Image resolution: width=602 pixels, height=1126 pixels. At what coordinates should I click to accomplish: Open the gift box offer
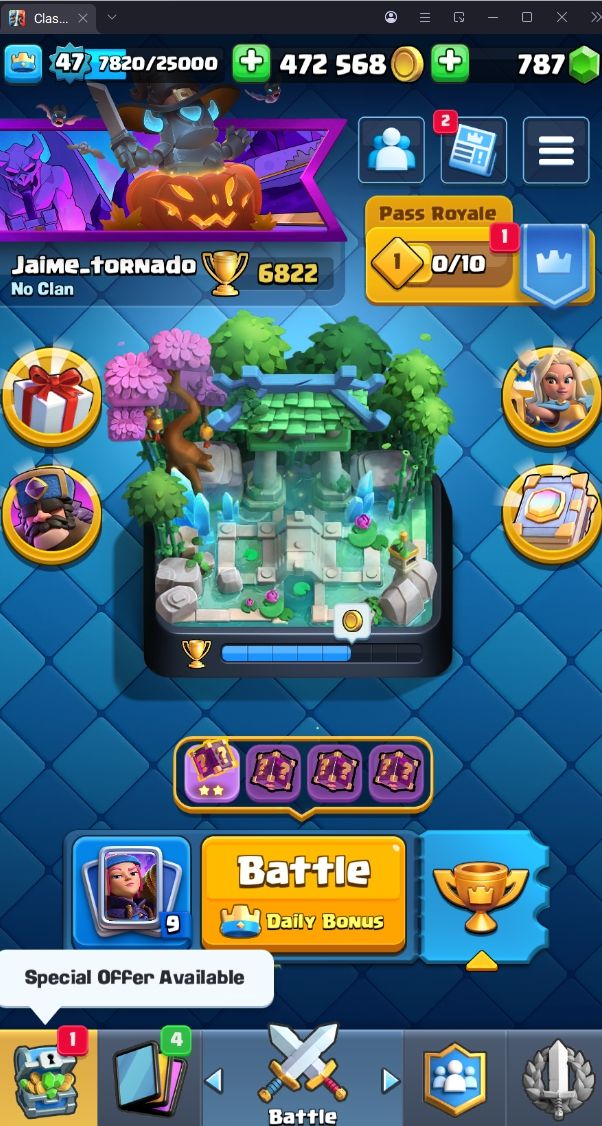51,397
